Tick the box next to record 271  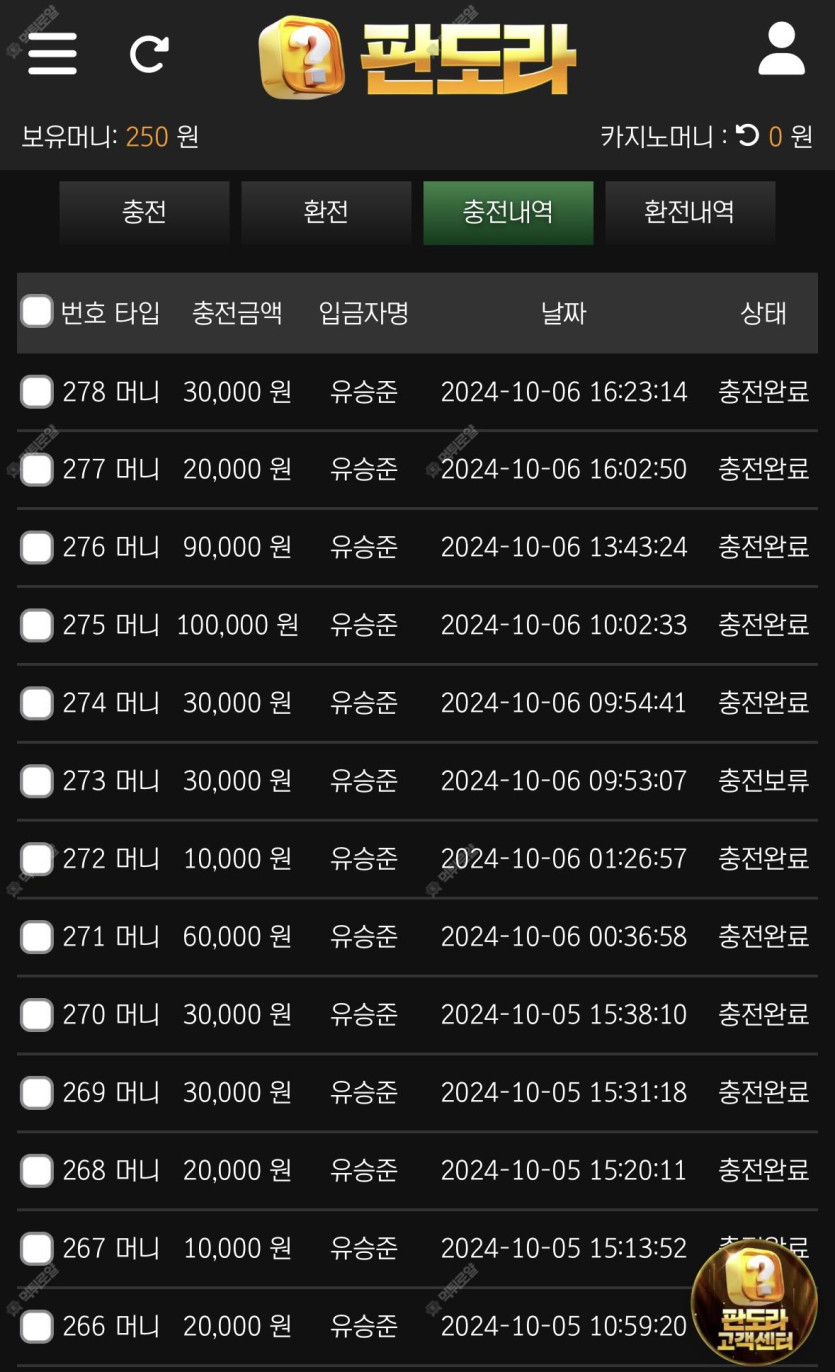click(x=37, y=937)
